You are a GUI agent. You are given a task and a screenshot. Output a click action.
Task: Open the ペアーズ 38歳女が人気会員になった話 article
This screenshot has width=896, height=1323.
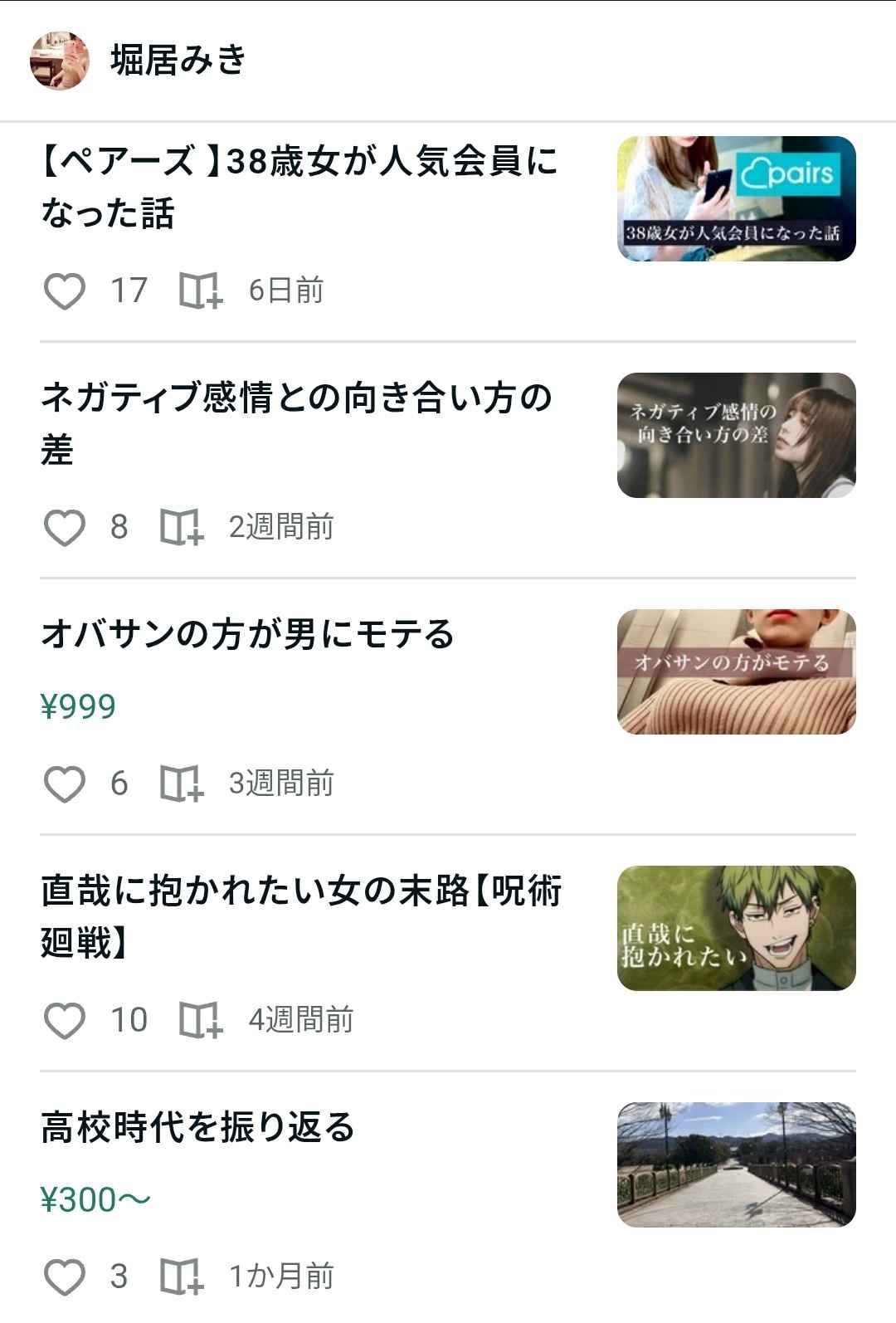[x=299, y=187]
